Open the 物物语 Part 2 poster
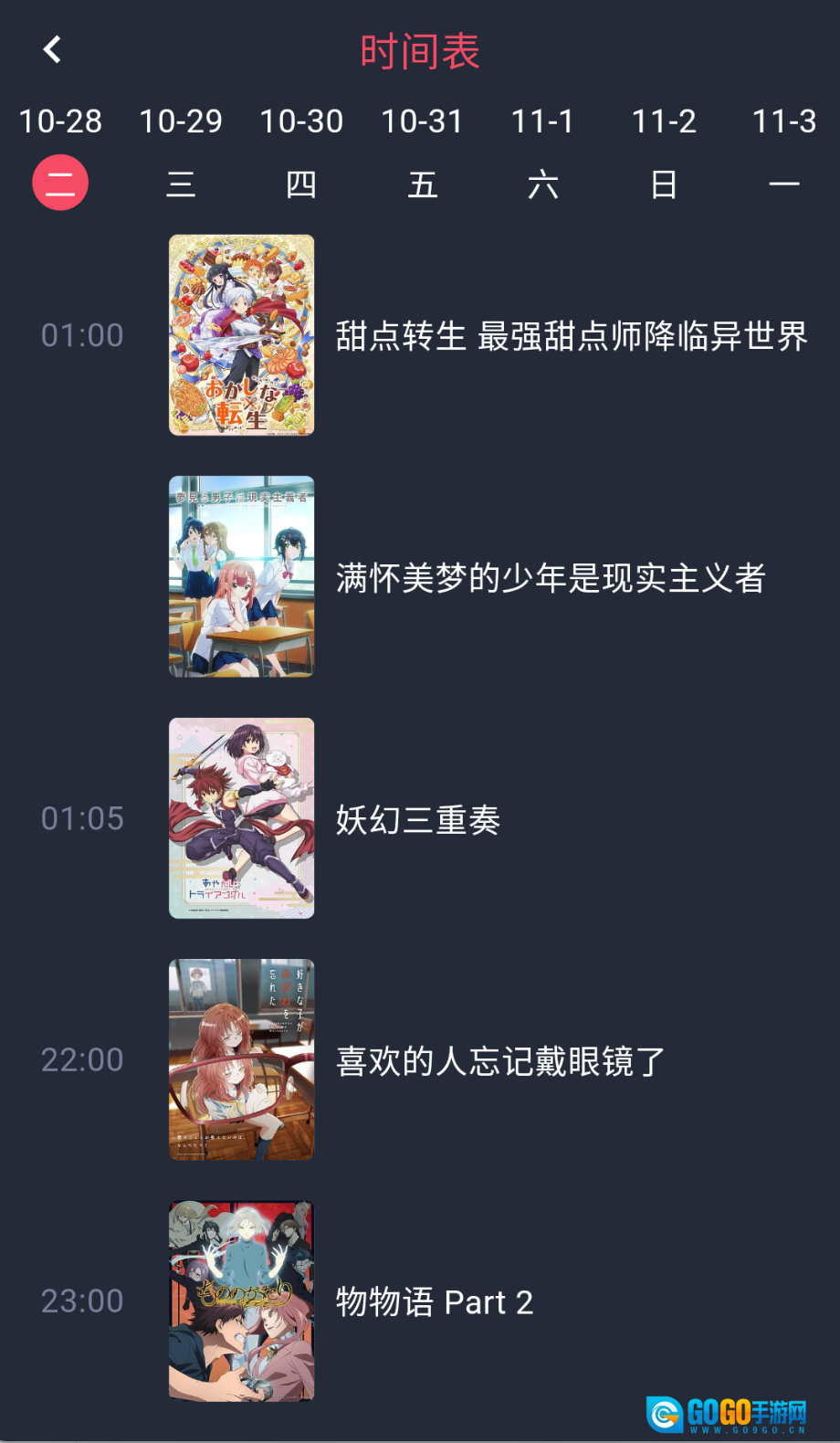The width and height of the screenshot is (840, 1443). (240, 1301)
